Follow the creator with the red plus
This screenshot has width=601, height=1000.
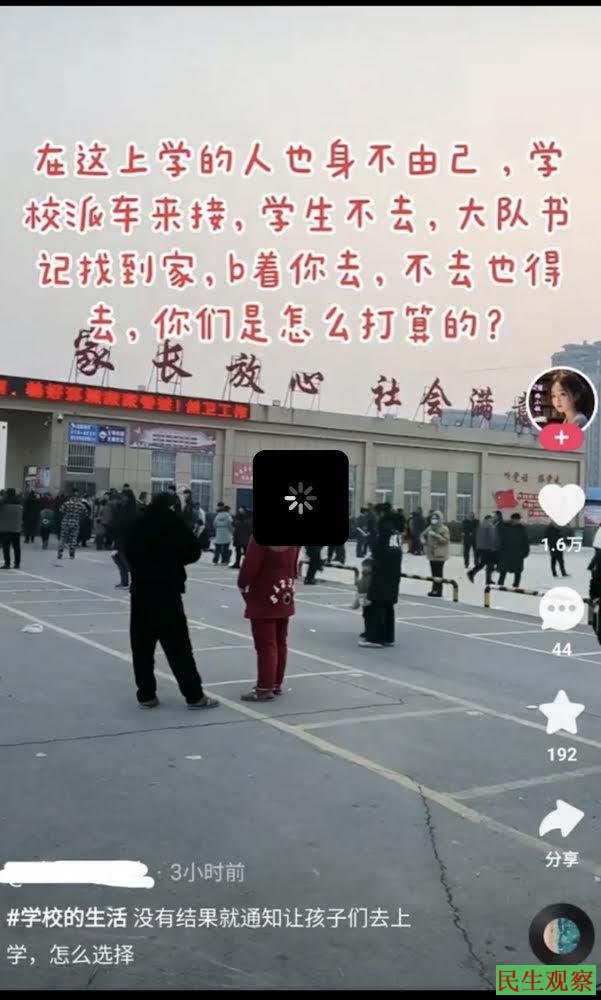(x=561, y=438)
